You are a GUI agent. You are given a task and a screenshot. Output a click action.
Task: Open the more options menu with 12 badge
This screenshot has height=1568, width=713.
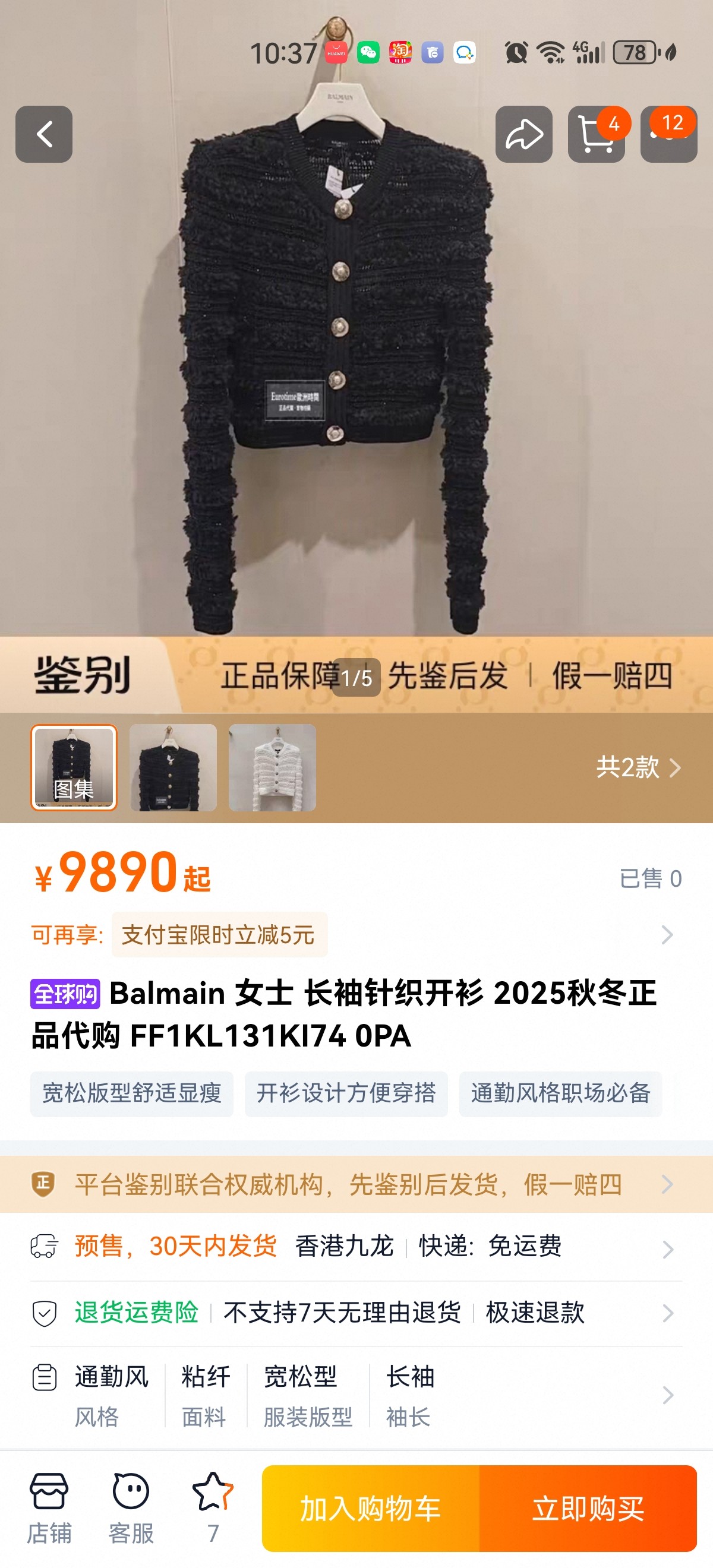point(668,134)
